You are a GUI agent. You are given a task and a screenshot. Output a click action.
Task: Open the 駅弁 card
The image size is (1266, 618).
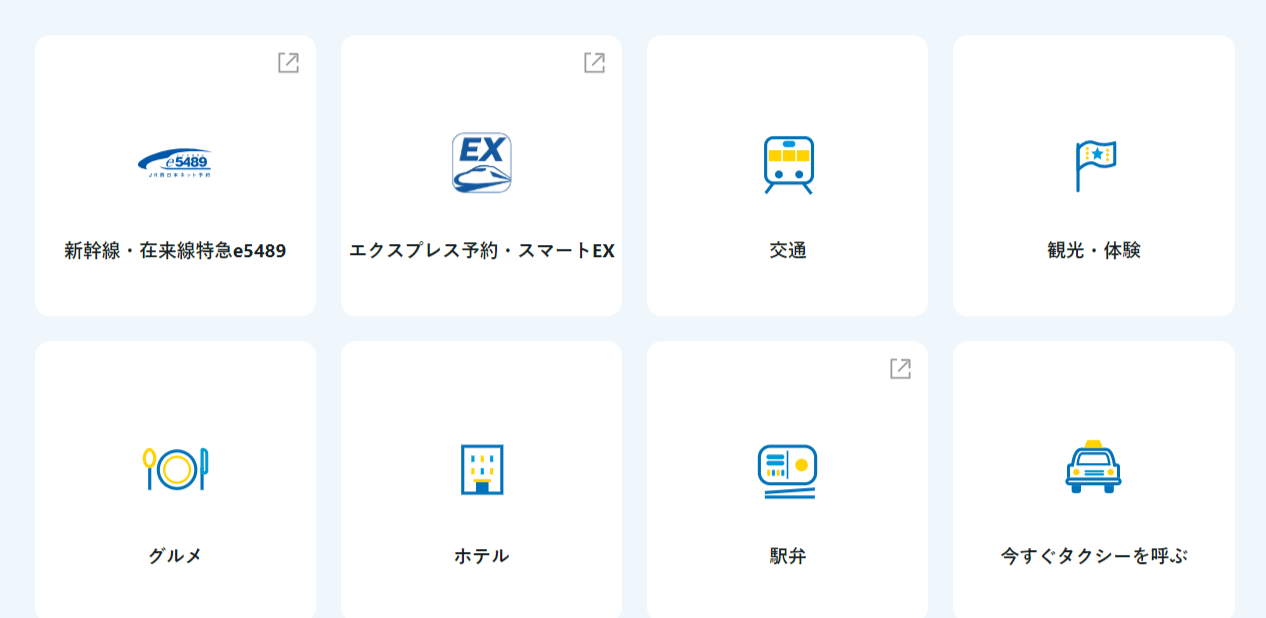[x=787, y=482]
